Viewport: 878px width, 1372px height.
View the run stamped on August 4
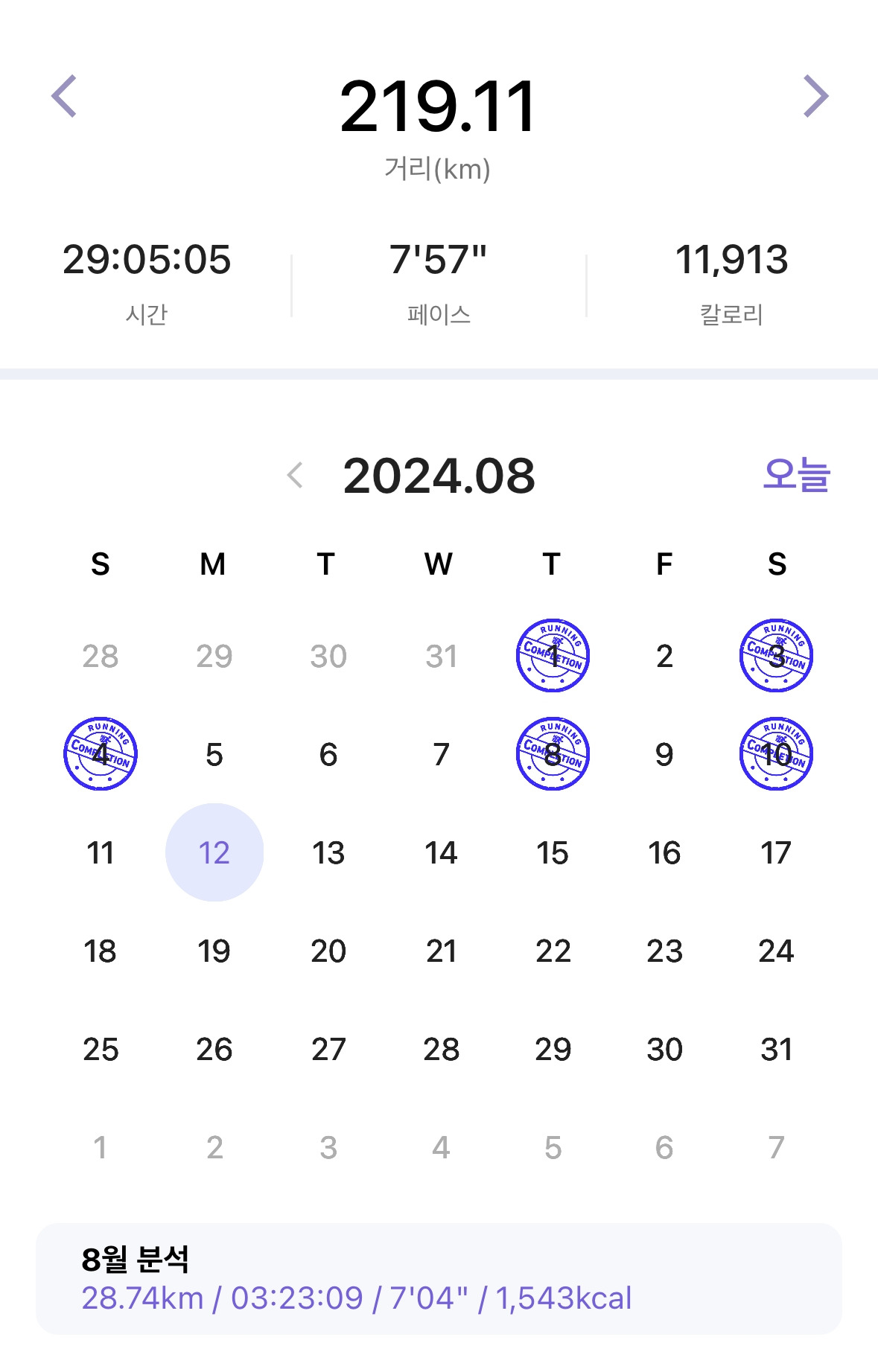(x=101, y=754)
